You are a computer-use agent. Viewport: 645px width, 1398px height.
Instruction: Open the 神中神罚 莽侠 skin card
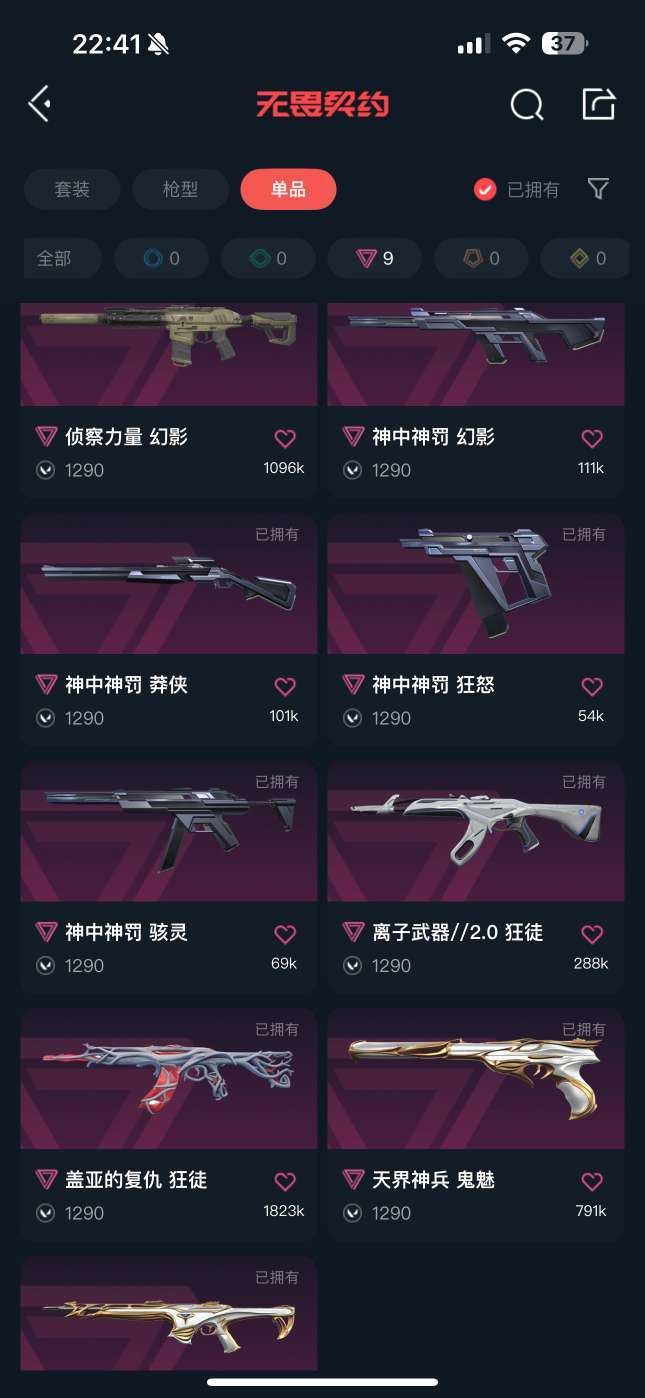[168, 630]
